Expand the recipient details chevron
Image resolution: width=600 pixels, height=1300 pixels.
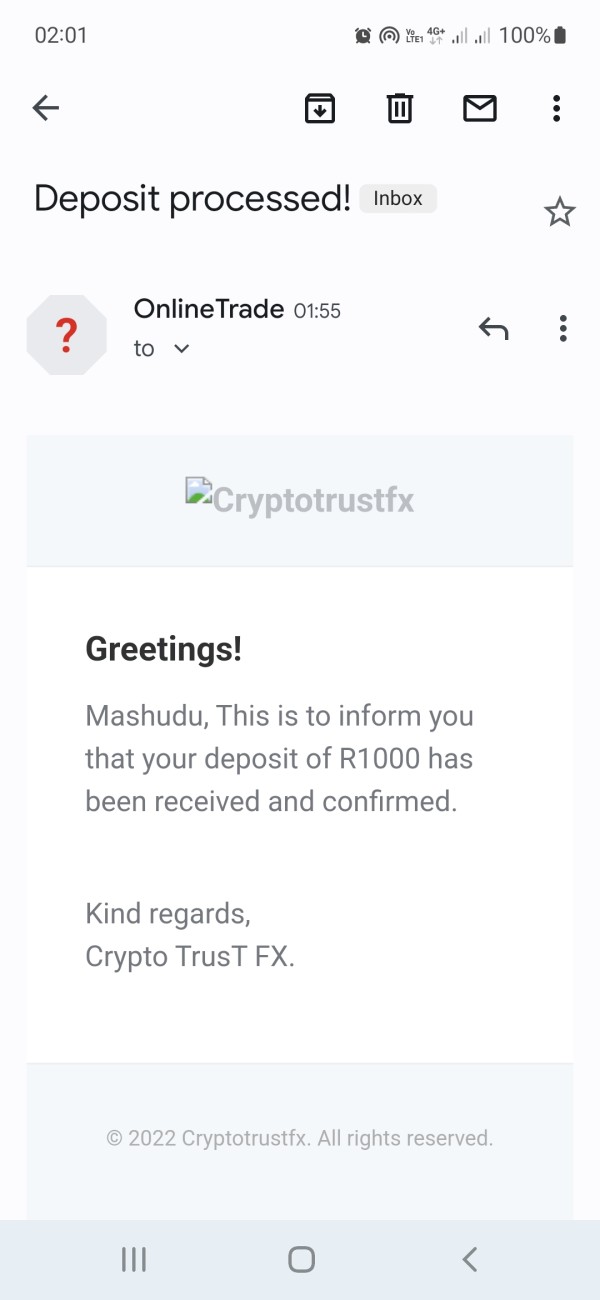(x=181, y=349)
